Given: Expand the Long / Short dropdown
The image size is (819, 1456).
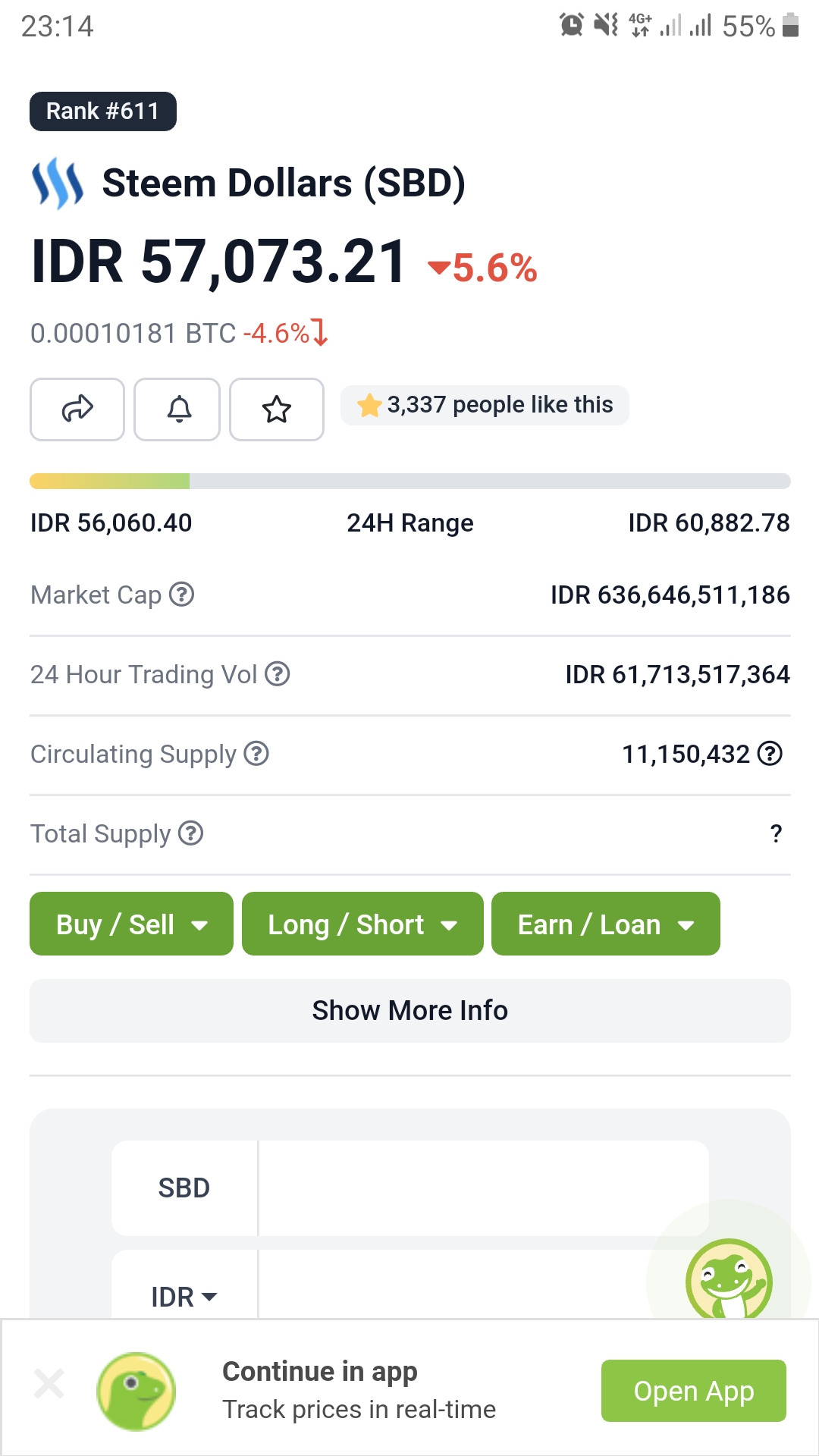Looking at the screenshot, I should [362, 924].
